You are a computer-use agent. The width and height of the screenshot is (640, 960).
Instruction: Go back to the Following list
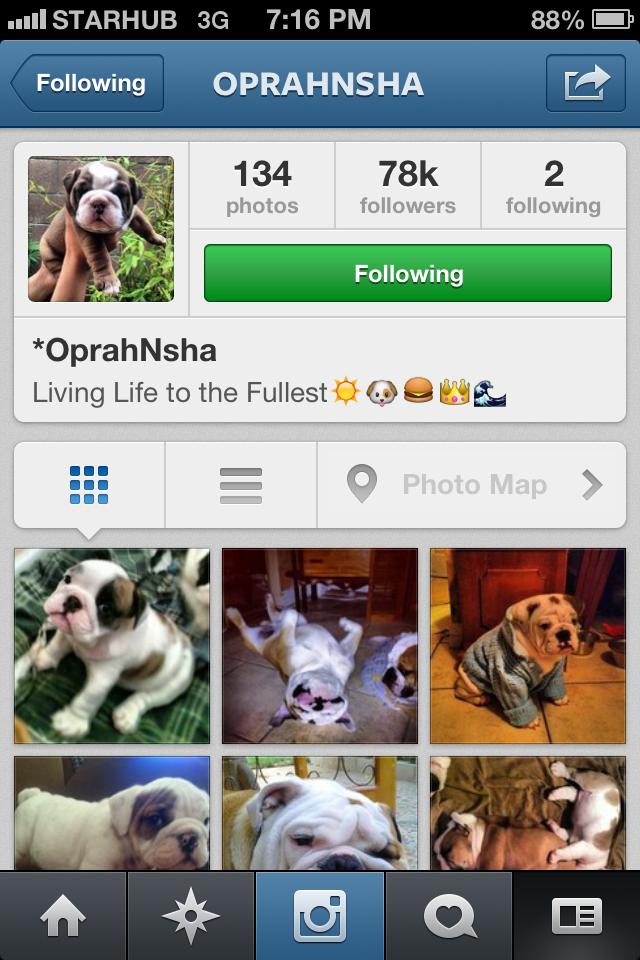(x=88, y=83)
